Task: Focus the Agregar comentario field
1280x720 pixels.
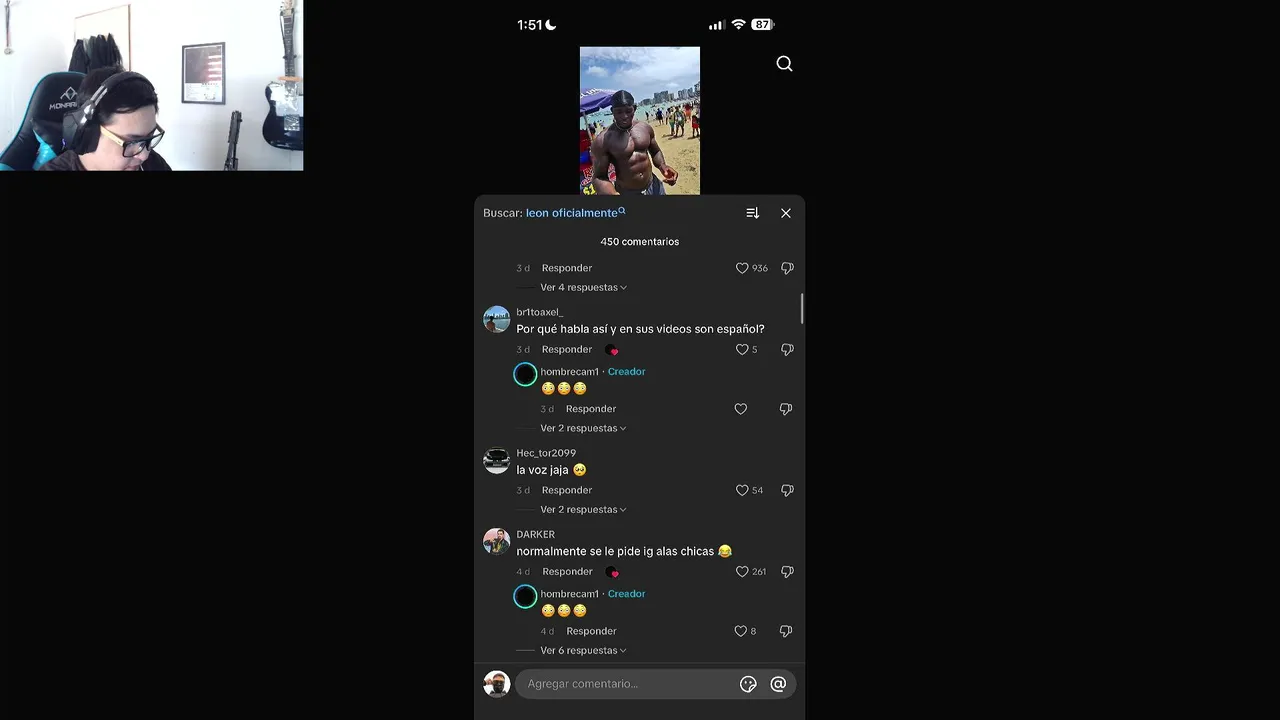Action: tap(625, 684)
